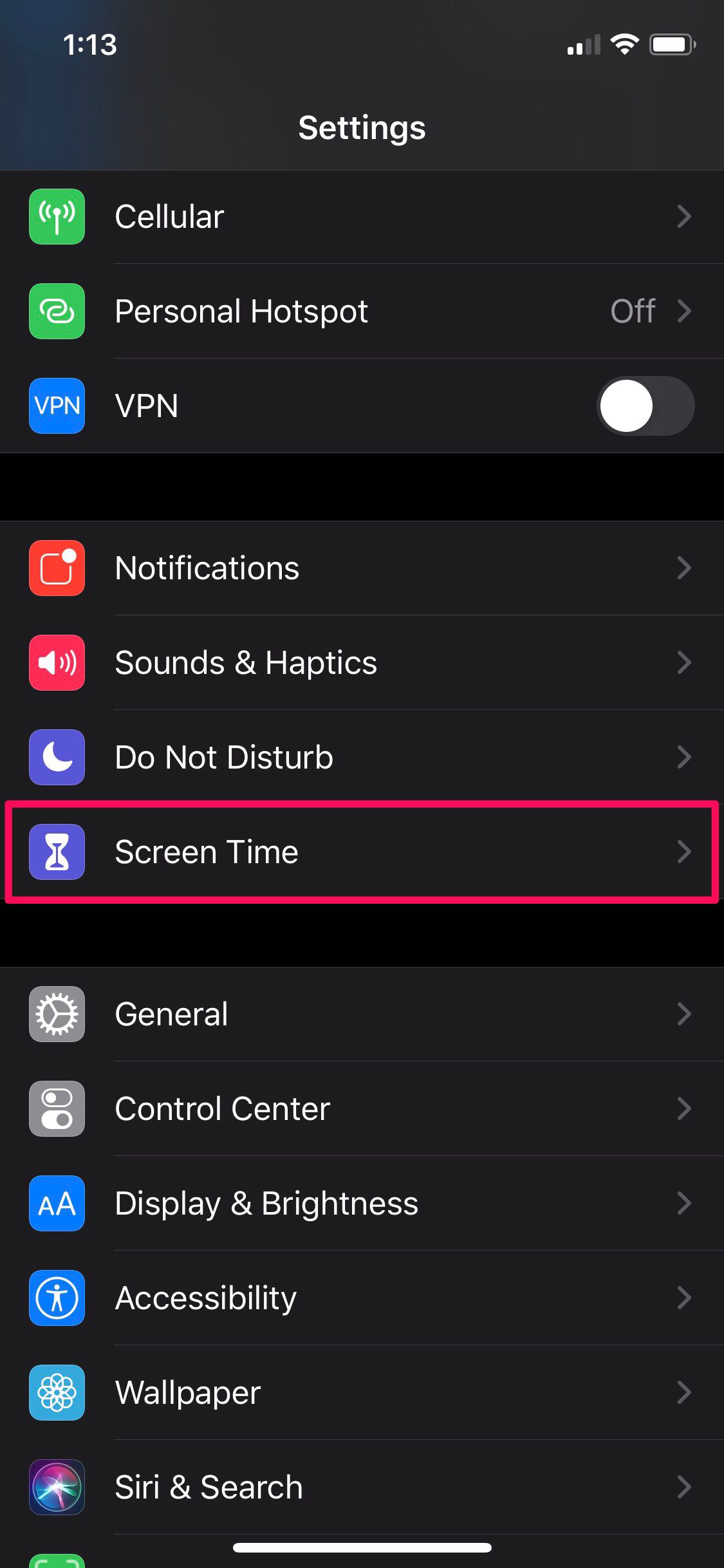The height and width of the screenshot is (1568, 724).
Task: Select Screen Time
Action: pyautogui.click(x=362, y=852)
